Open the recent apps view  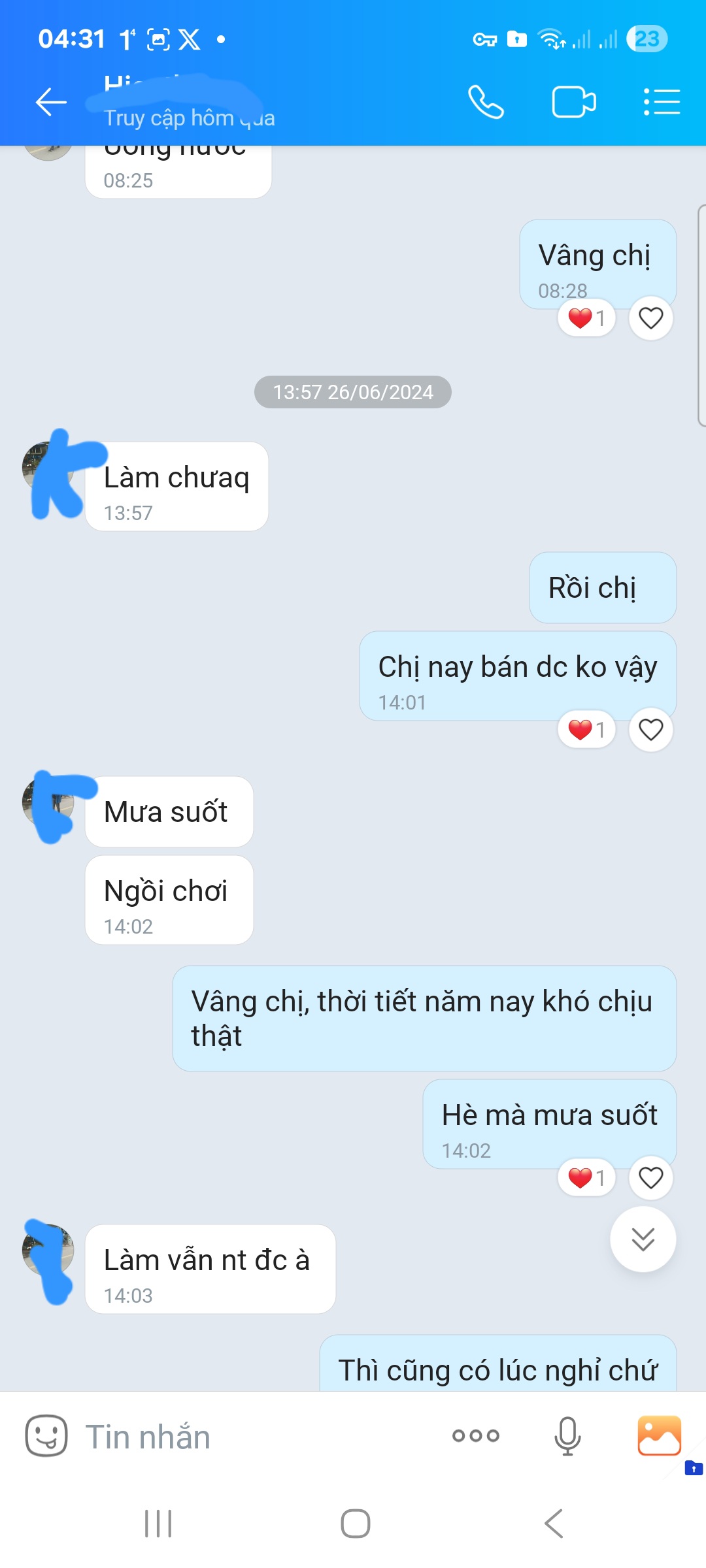point(158,1524)
